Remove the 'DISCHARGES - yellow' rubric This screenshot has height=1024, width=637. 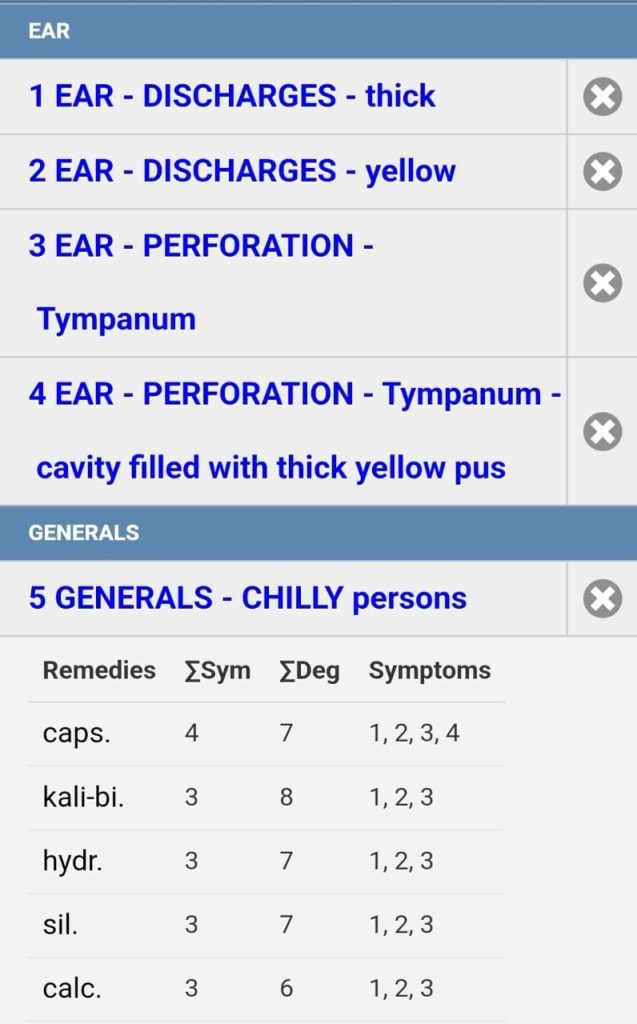[x=602, y=172]
